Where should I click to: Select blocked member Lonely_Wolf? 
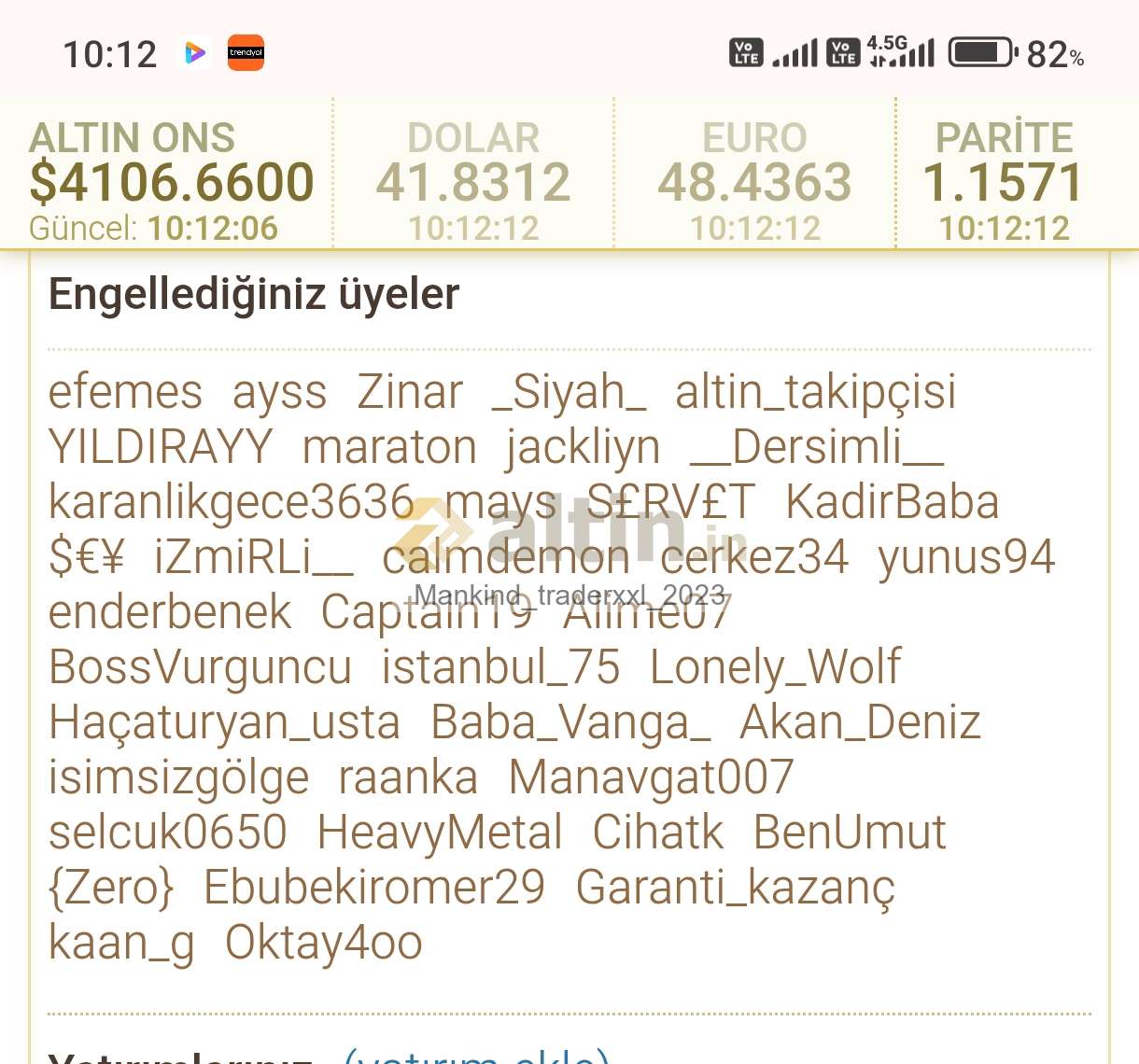[x=775, y=667]
